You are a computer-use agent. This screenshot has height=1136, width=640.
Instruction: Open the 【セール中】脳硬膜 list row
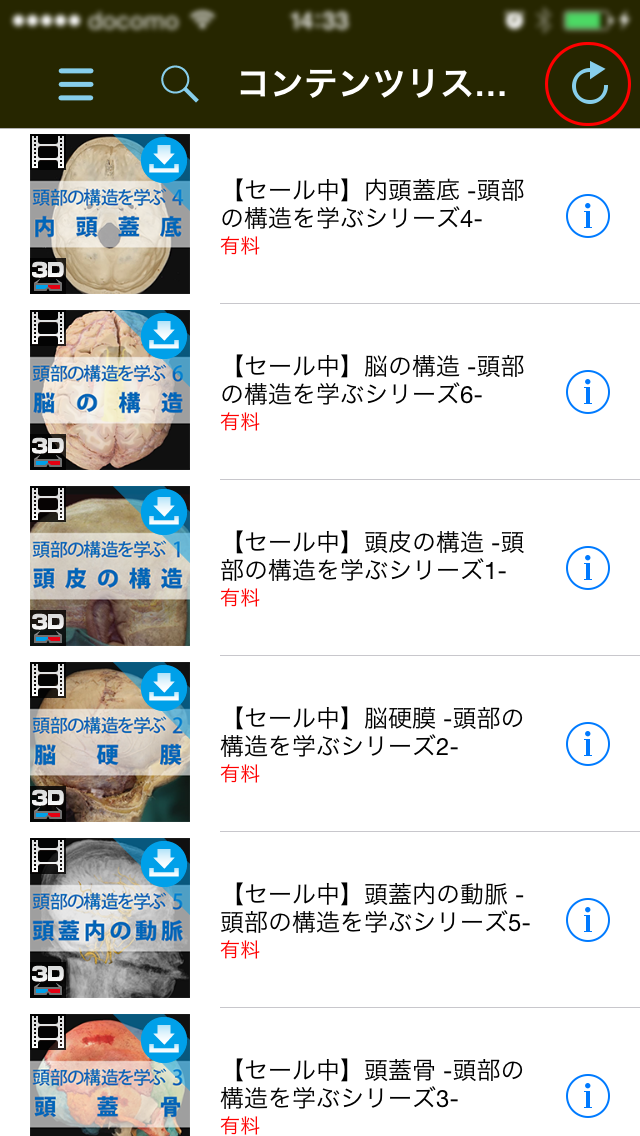click(x=375, y=731)
